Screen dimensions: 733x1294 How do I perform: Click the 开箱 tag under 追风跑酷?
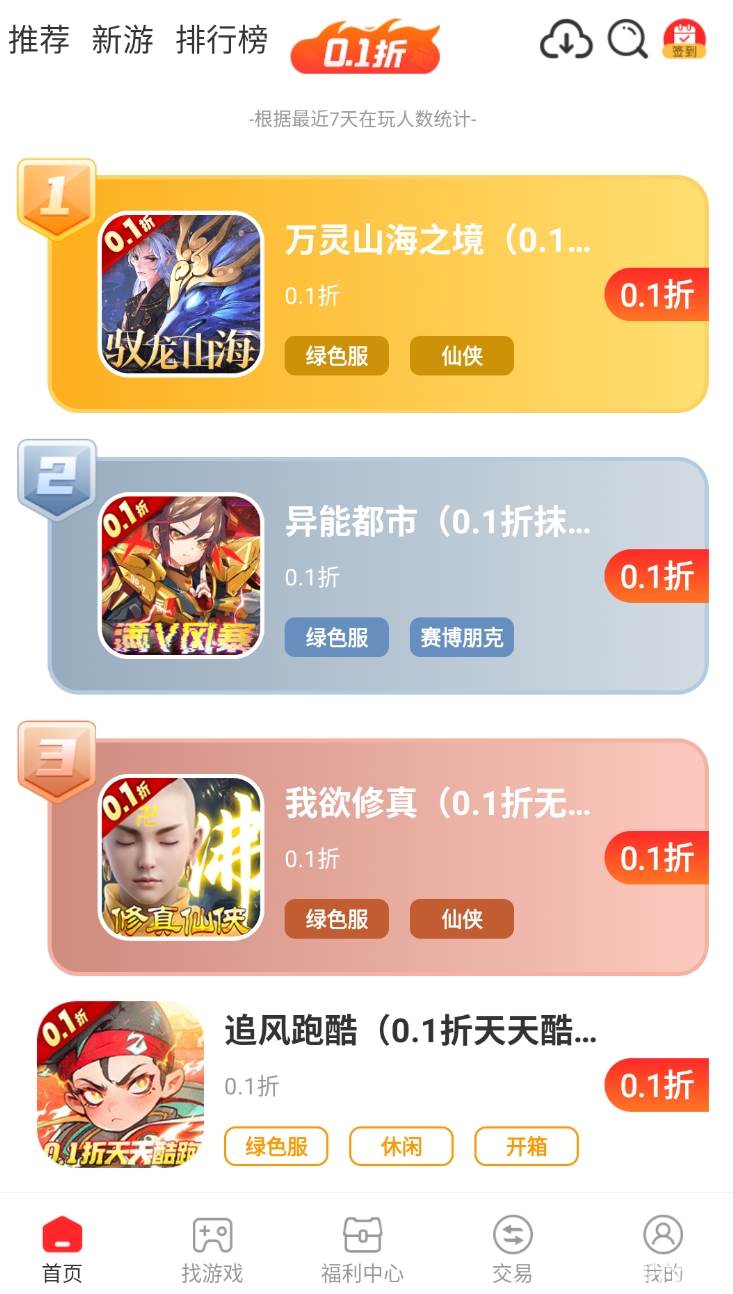click(528, 1146)
